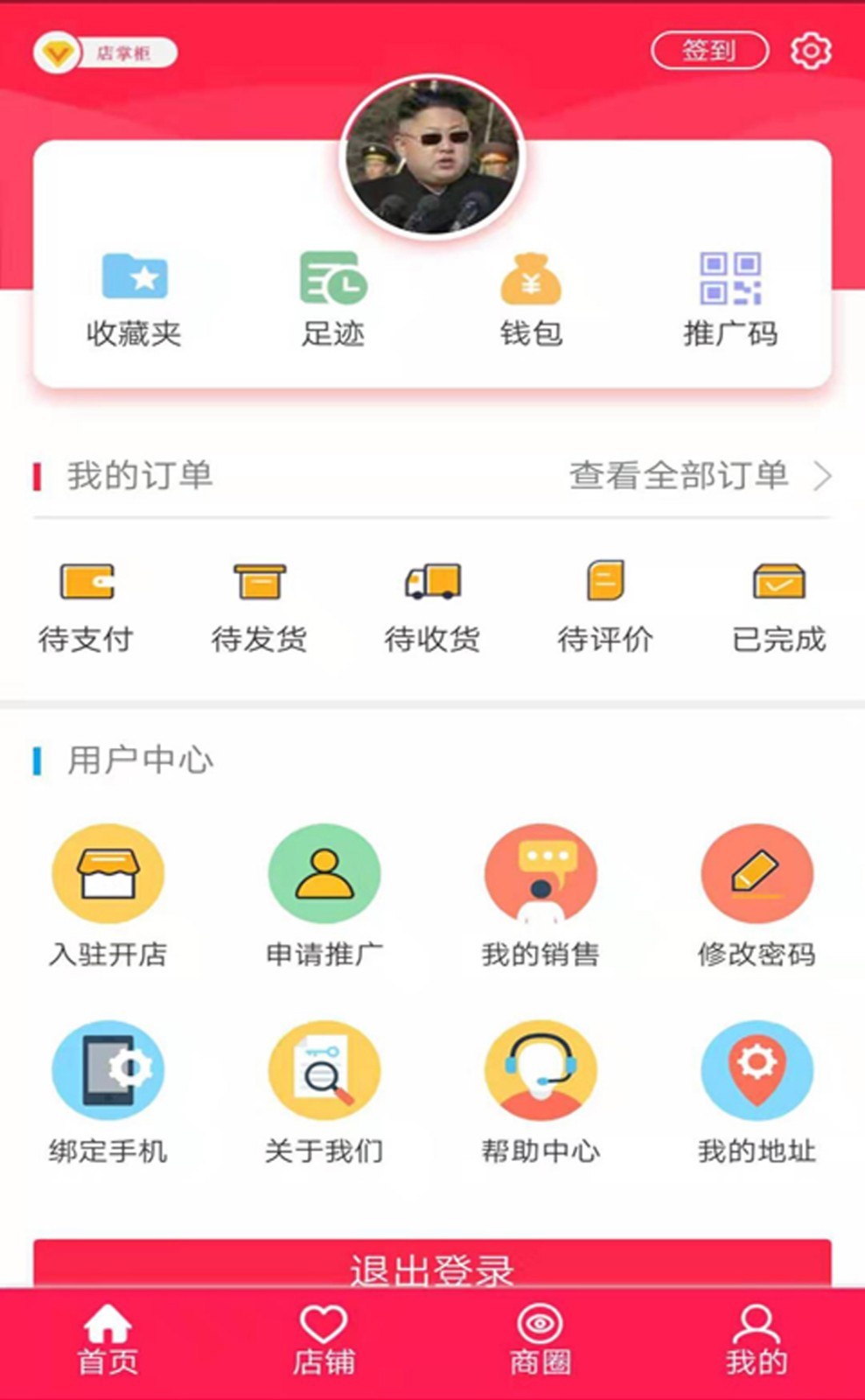Open 申请推广 promotion application

324,894
